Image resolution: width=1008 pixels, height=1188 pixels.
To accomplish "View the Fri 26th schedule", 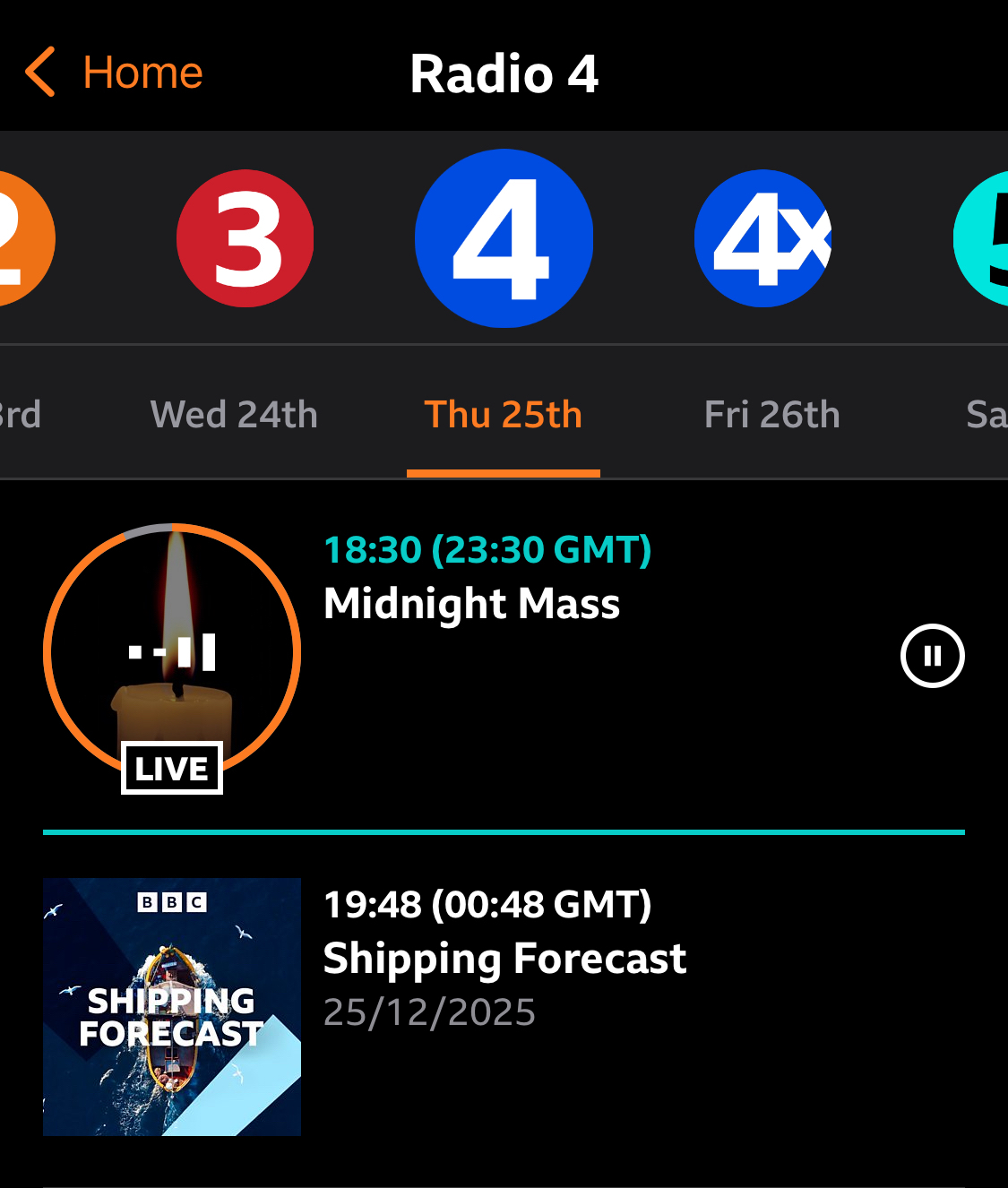I will (771, 415).
